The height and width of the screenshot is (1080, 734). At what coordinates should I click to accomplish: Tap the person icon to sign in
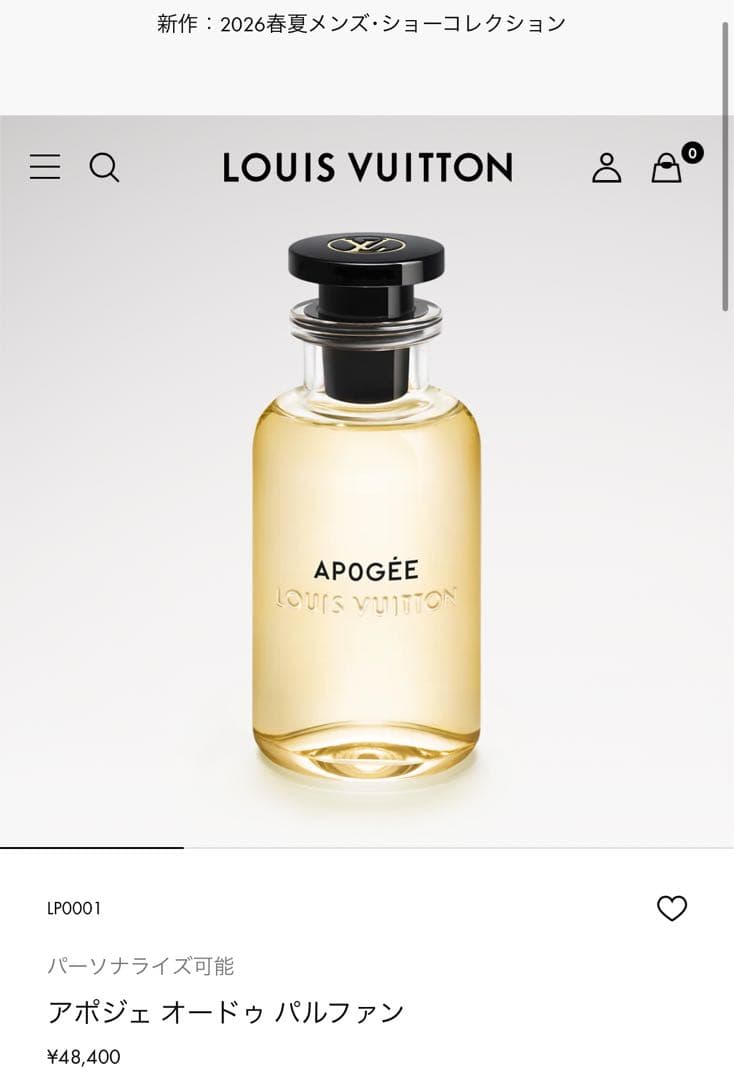click(608, 168)
